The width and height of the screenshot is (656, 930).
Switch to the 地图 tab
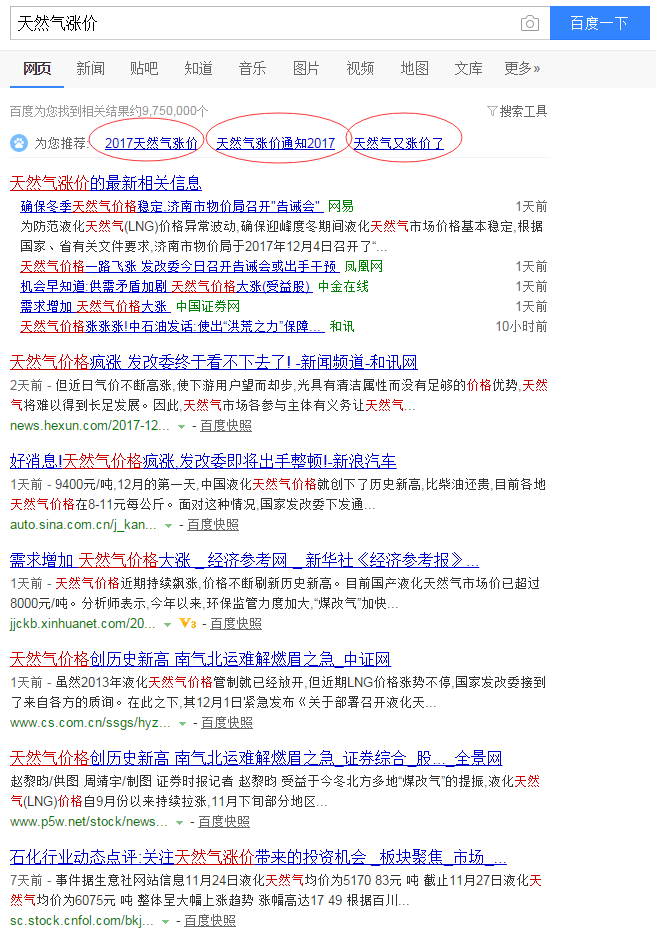[x=414, y=68]
